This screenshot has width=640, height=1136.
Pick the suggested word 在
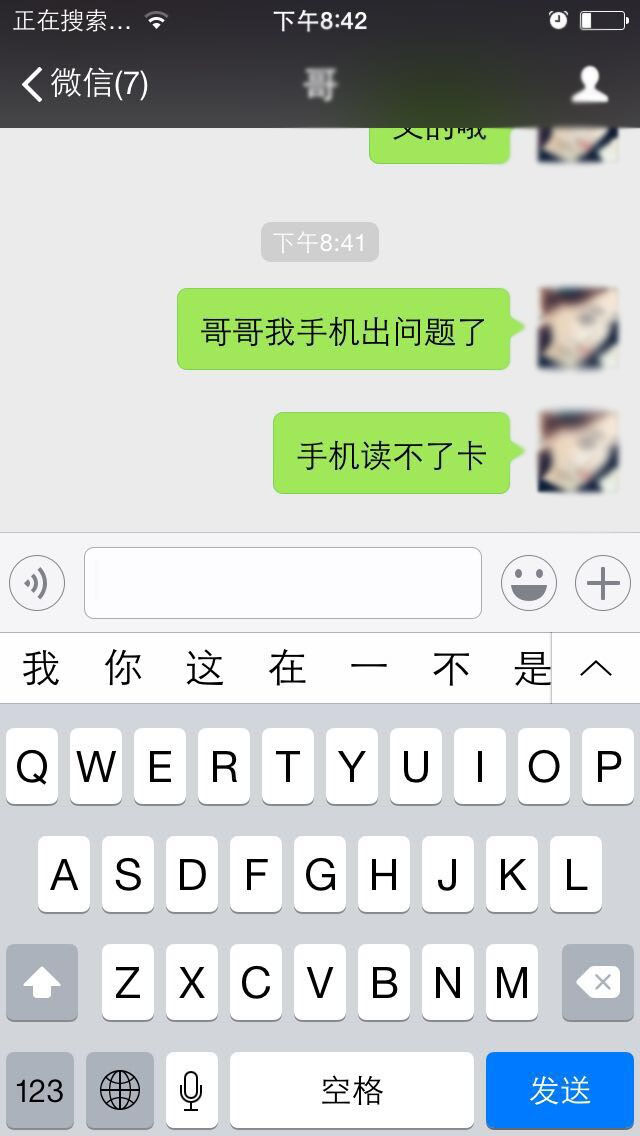pos(287,668)
